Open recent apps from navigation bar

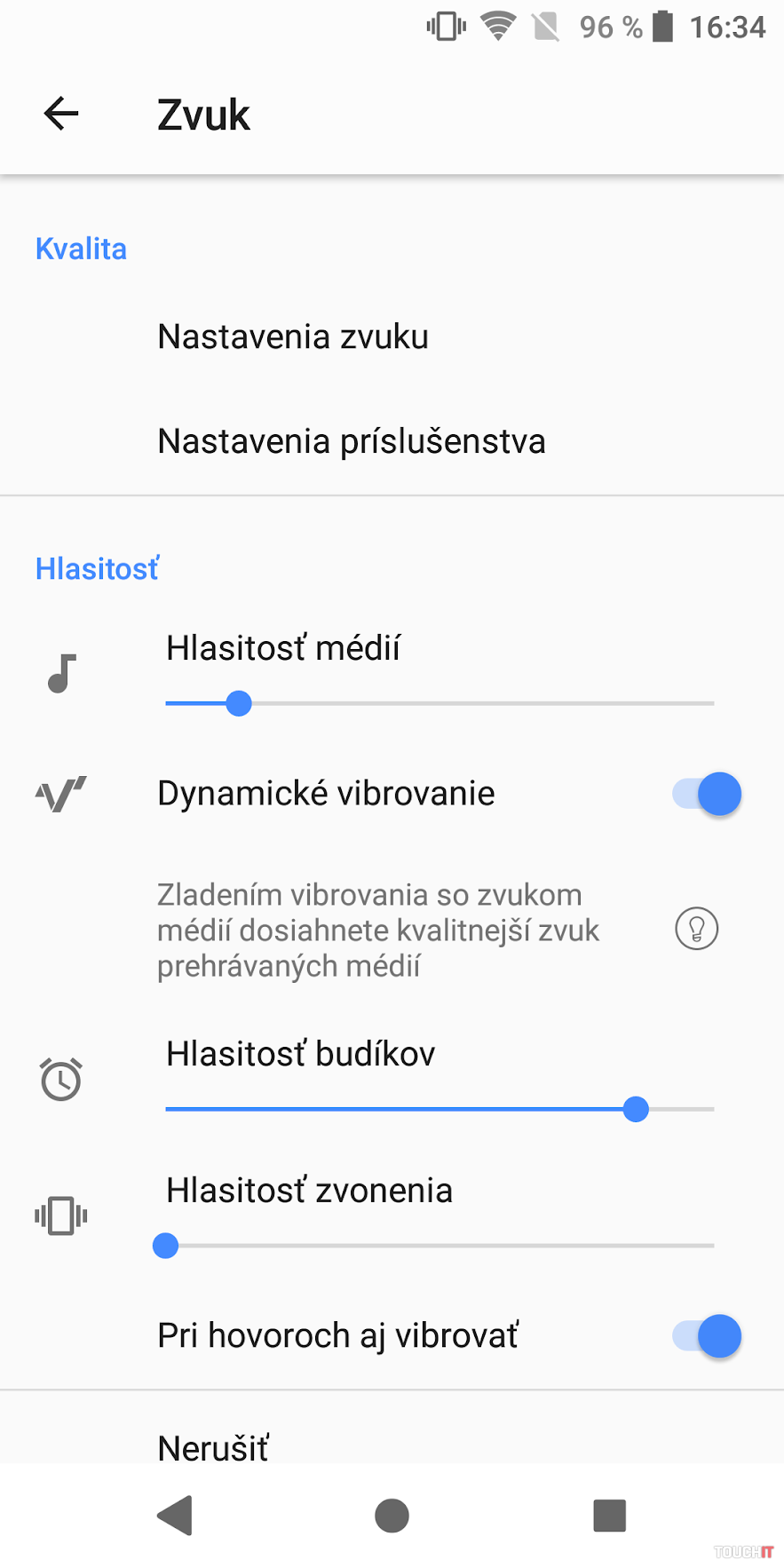609,1516
